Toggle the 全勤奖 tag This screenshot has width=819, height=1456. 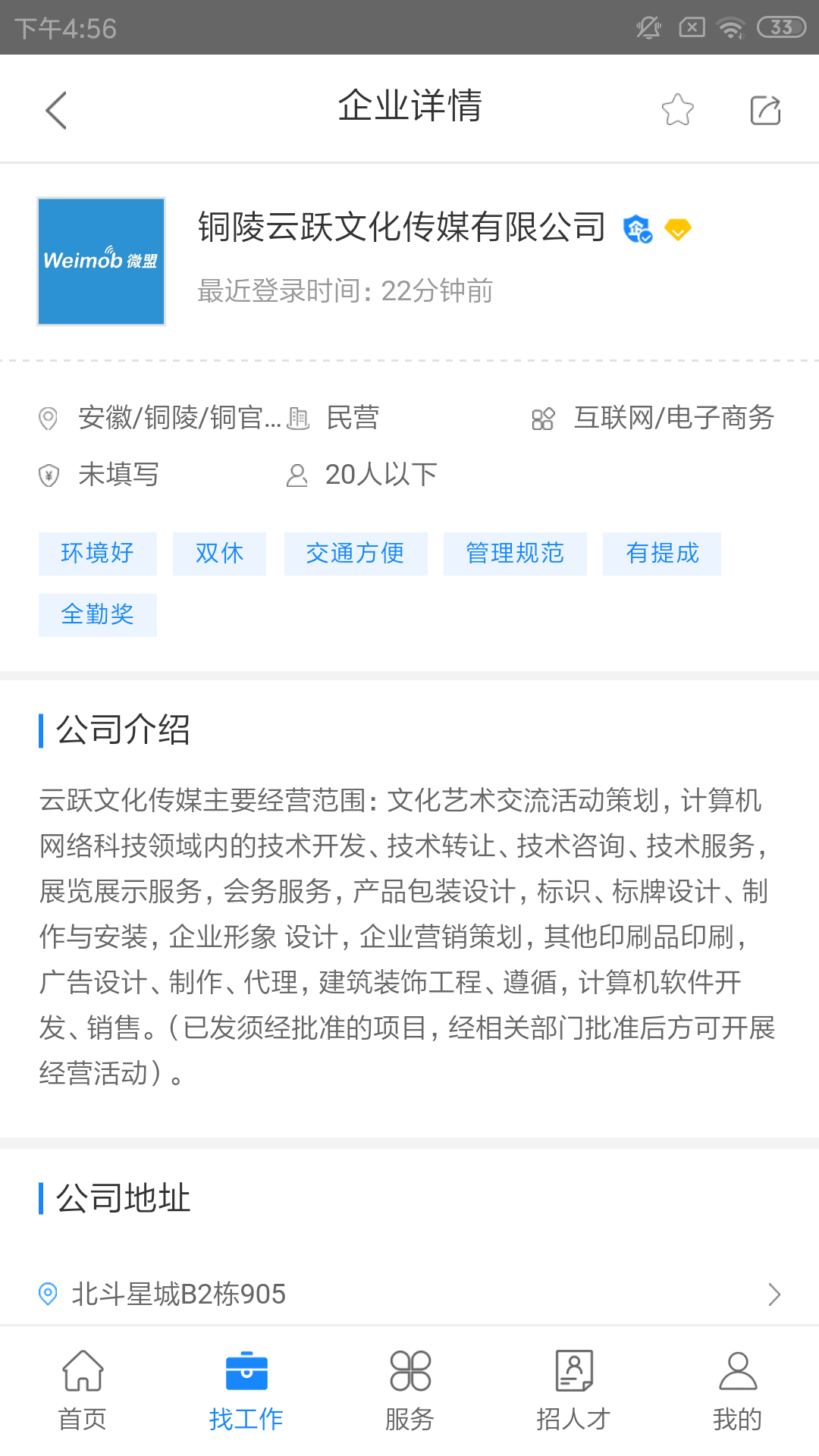97,615
